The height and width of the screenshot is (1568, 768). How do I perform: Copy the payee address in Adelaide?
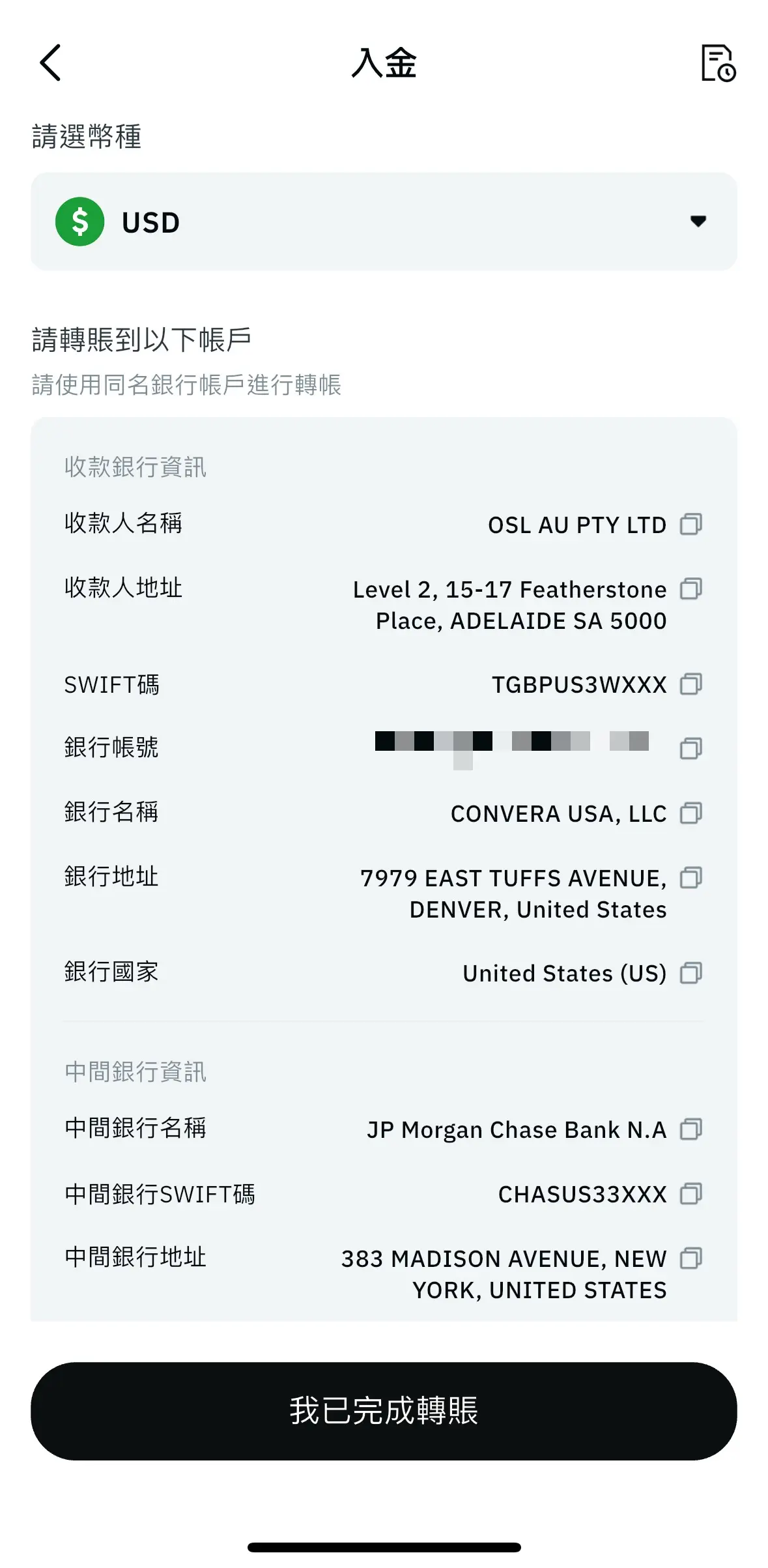coord(690,589)
